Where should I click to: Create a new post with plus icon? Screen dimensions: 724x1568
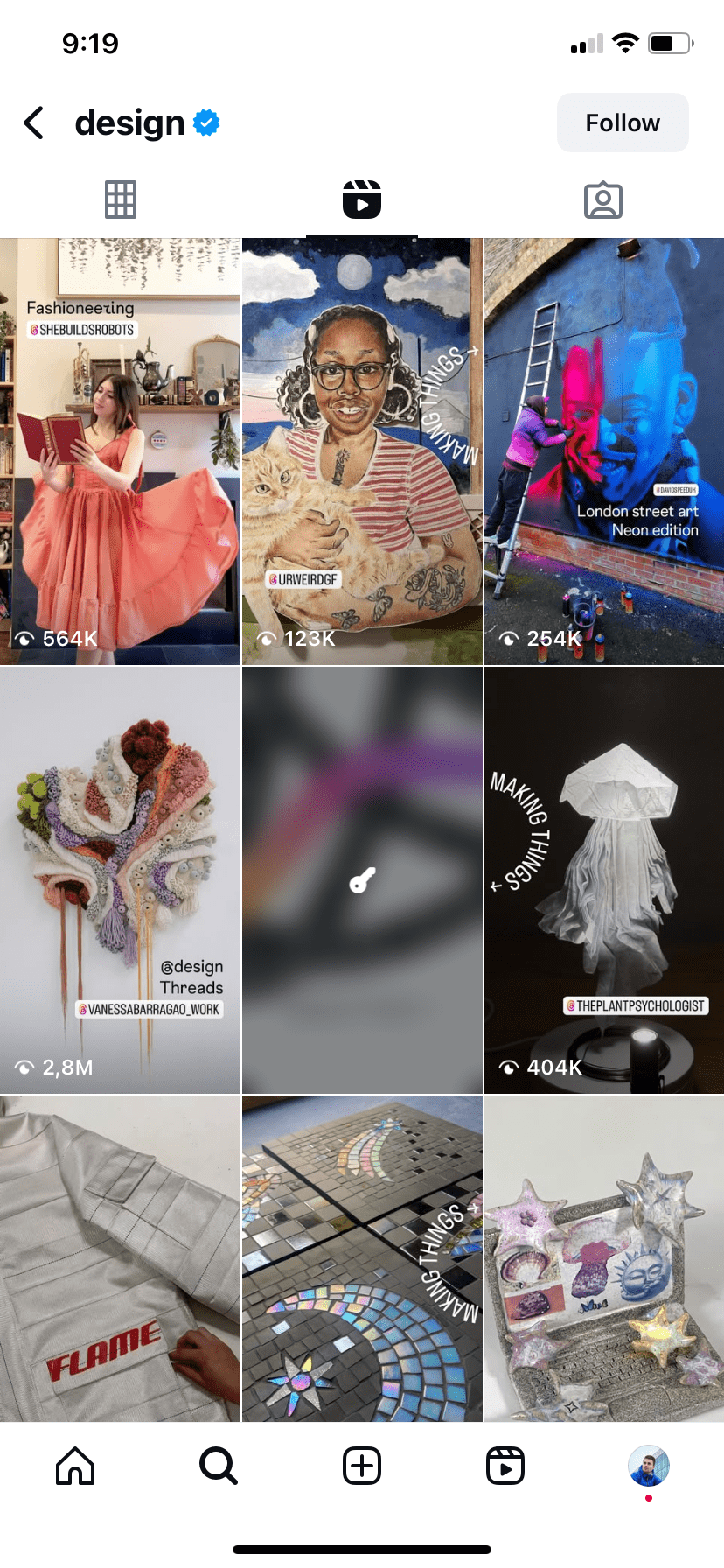(x=362, y=1466)
